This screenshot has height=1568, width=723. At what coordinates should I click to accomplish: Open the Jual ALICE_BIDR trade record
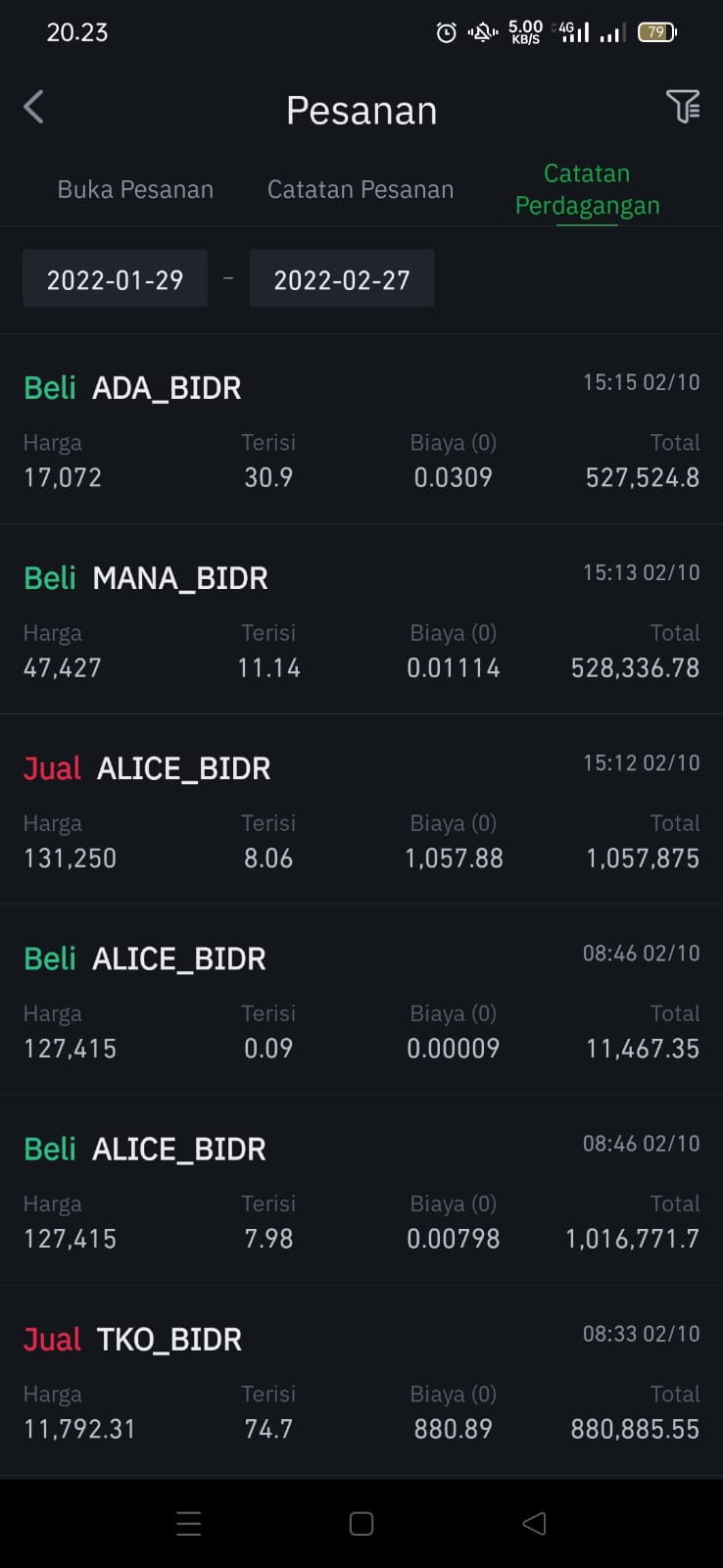point(361,809)
